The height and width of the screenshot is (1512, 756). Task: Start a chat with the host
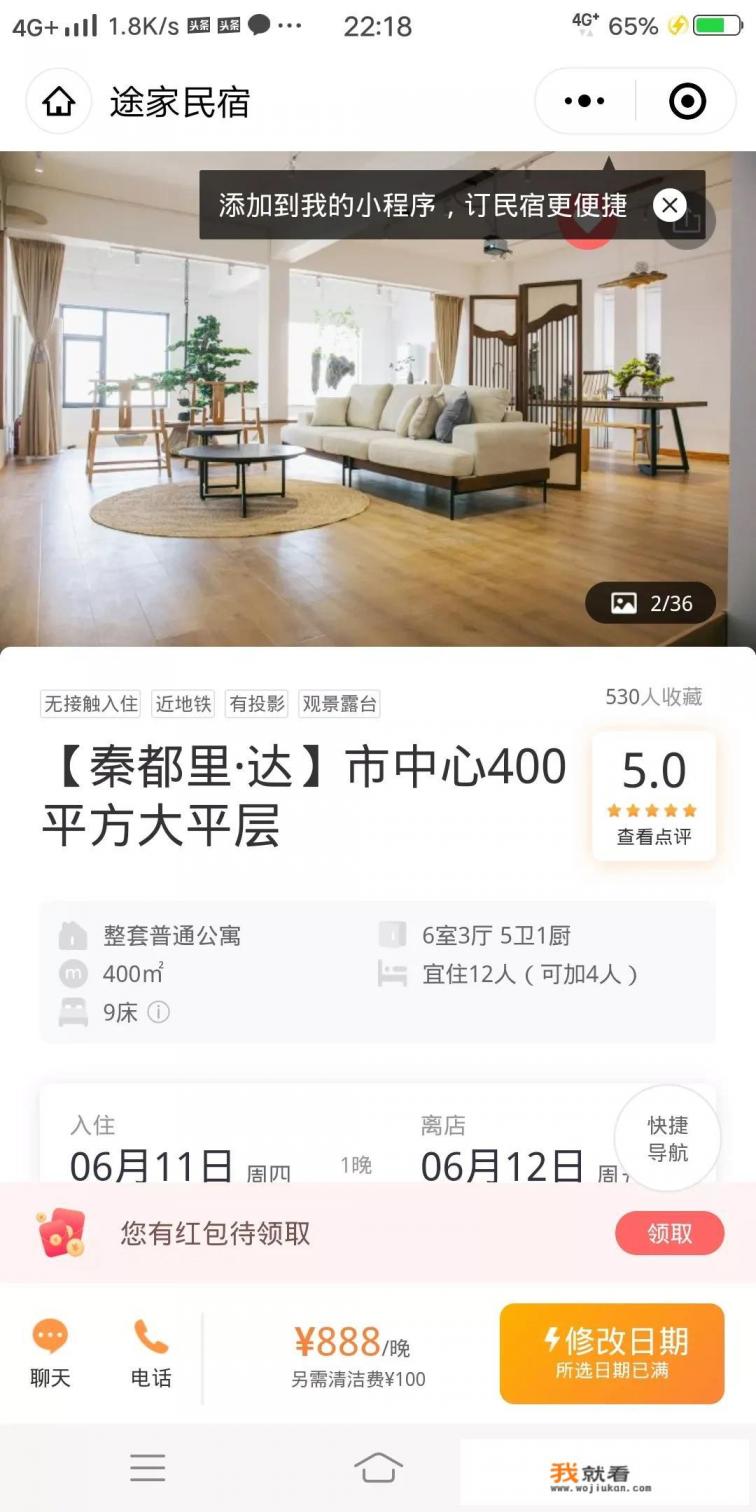[x=50, y=1353]
